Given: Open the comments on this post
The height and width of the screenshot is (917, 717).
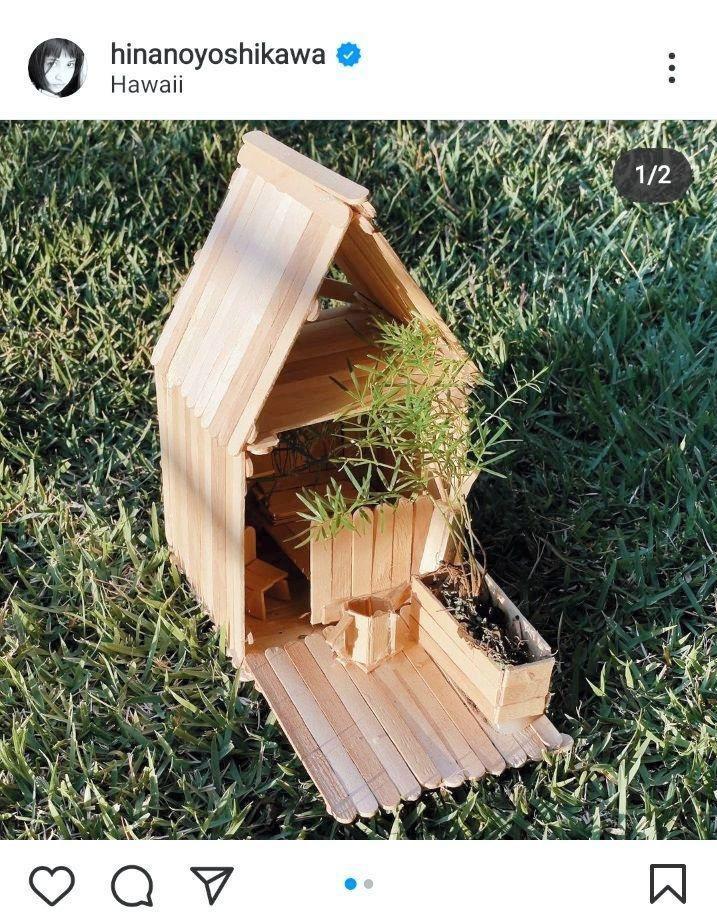Looking at the screenshot, I should tap(132, 884).
